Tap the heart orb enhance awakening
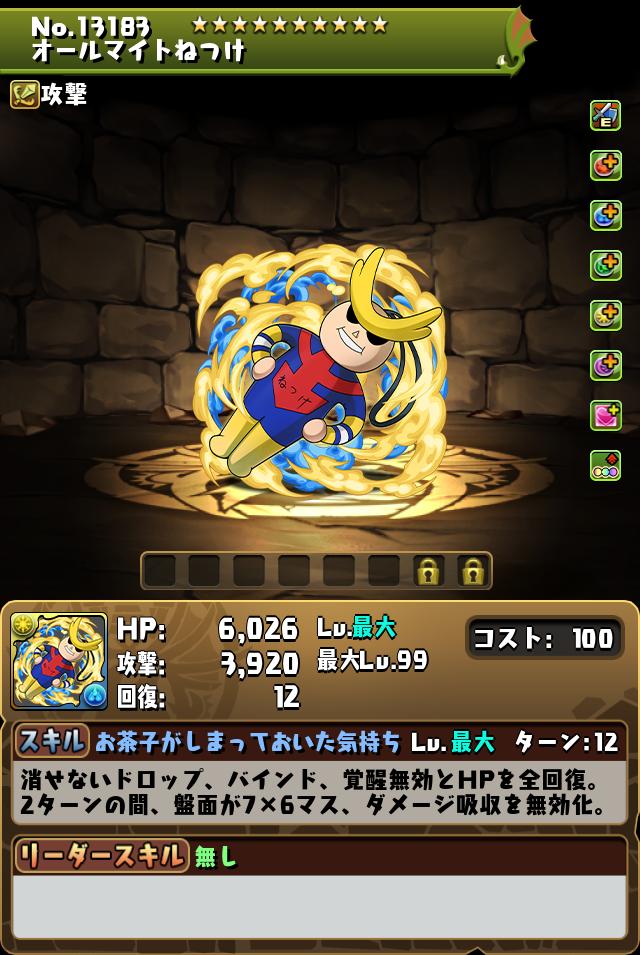Viewport: 640px width, 955px height. (x=605, y=415)
